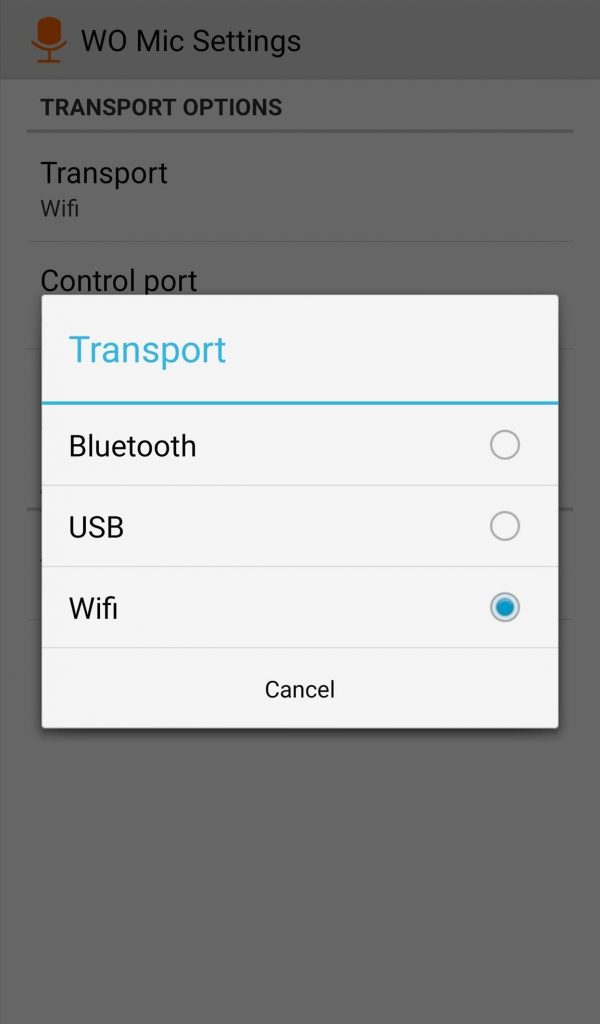This screenshot has height=1024, width=600.
Task: Cancel the Transport dialog
Action: (300, 689)
